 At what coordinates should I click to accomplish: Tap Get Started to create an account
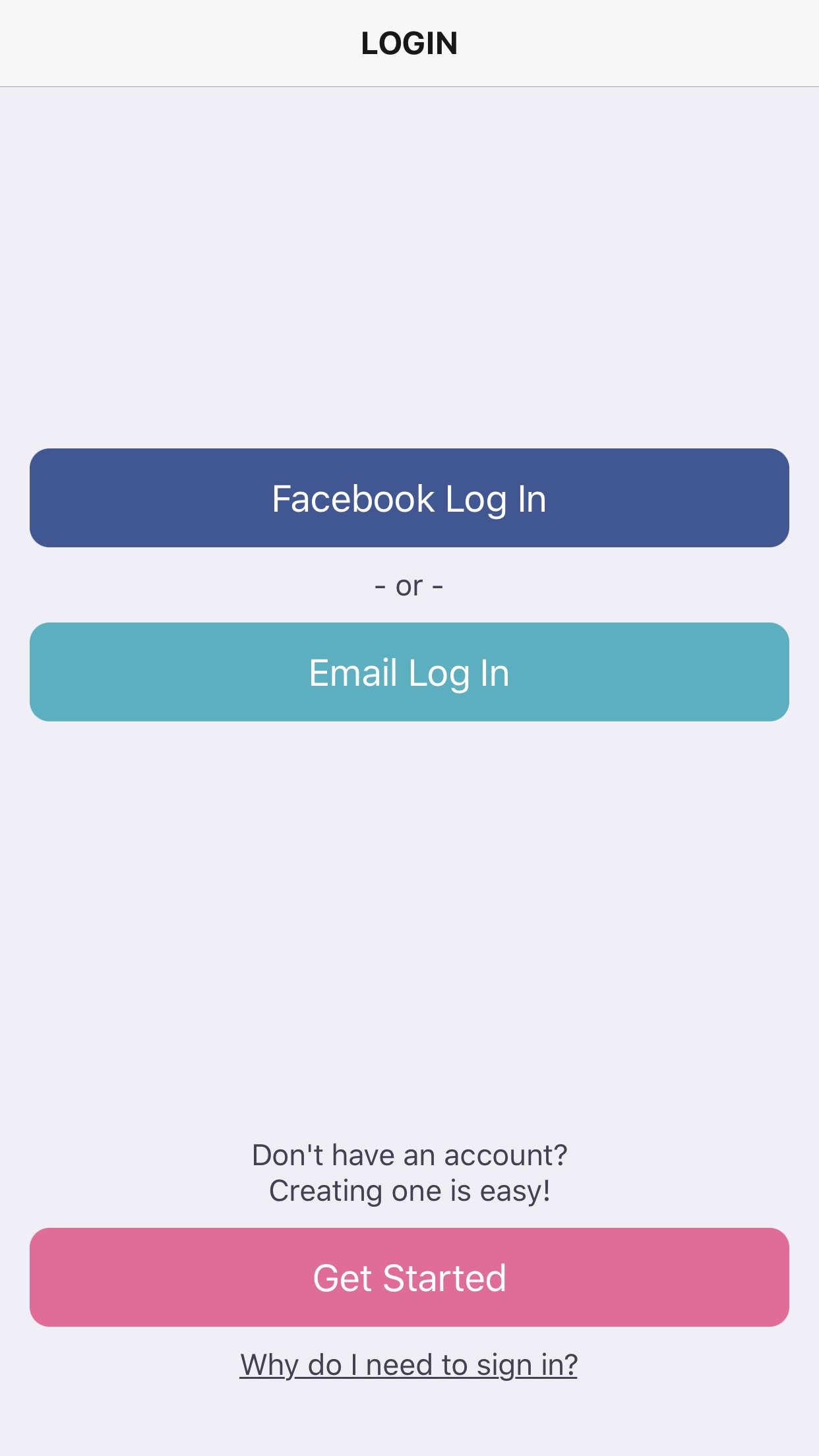[409, 1277]
